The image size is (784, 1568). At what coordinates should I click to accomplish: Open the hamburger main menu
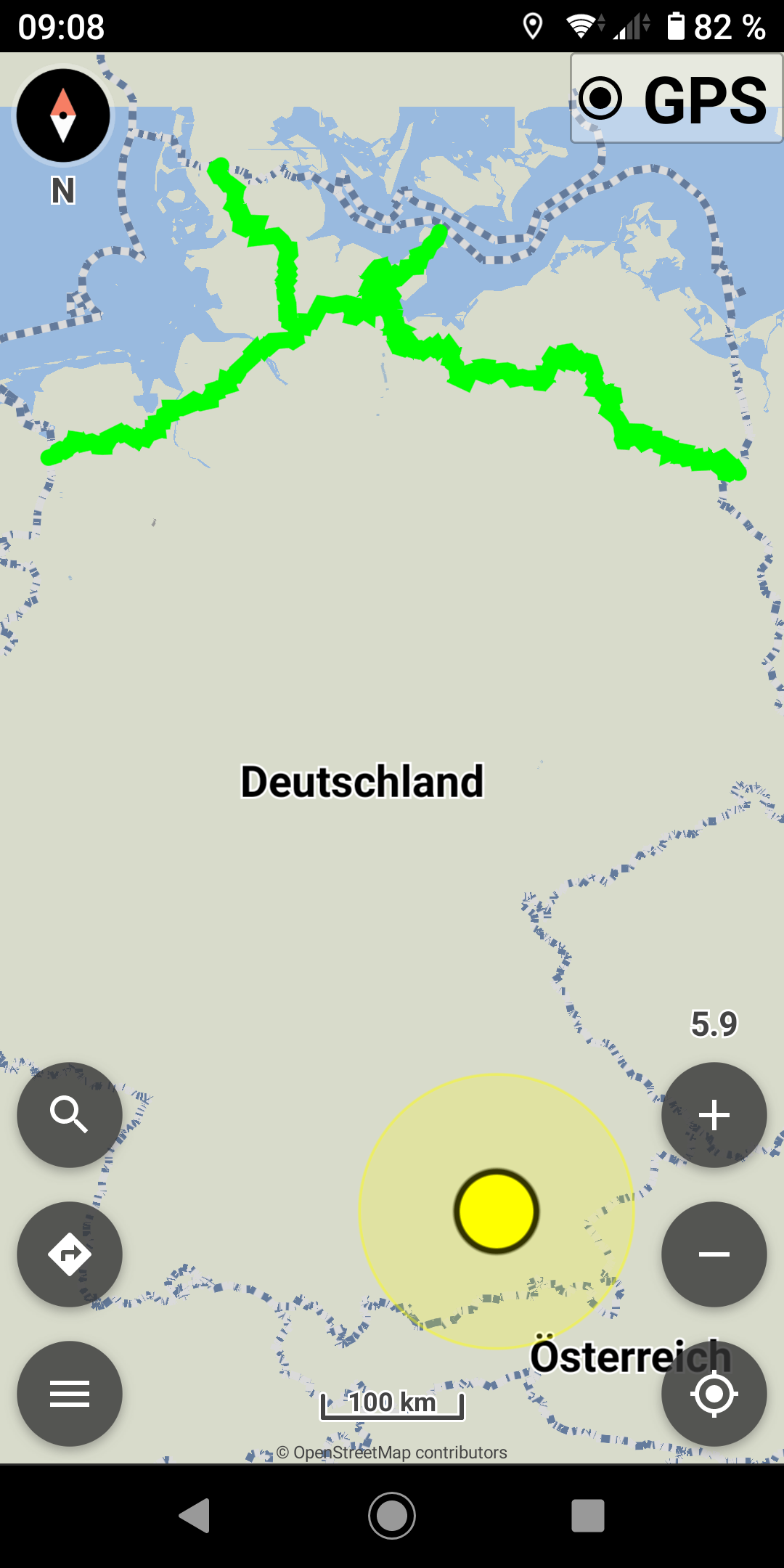click(x=70, y=1394)
